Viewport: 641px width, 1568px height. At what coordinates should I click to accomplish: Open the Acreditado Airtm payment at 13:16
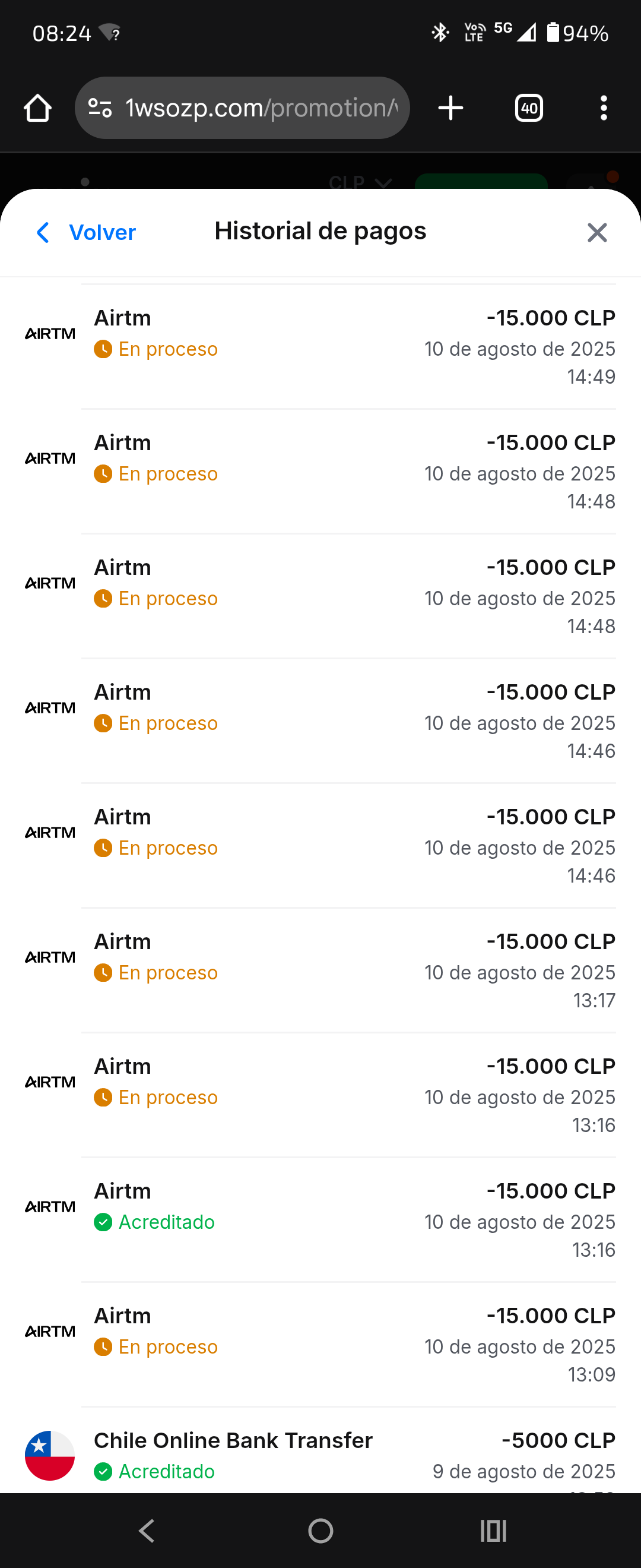(x=320, y=1220)
